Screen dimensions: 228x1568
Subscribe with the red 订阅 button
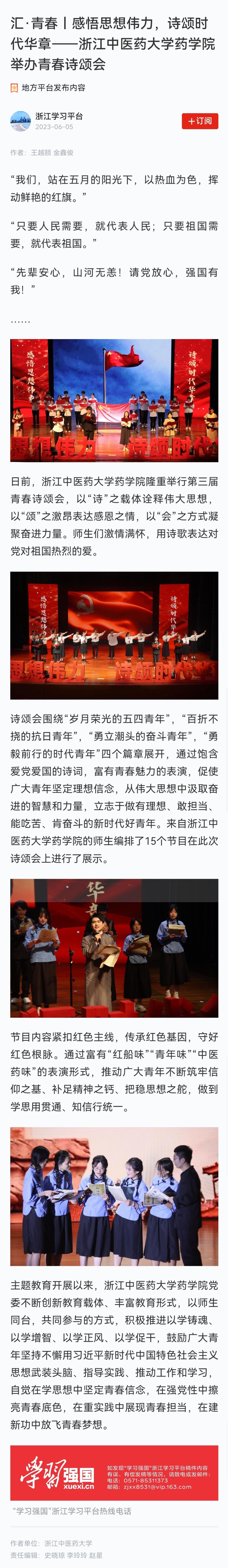click(x=199, y=121)
